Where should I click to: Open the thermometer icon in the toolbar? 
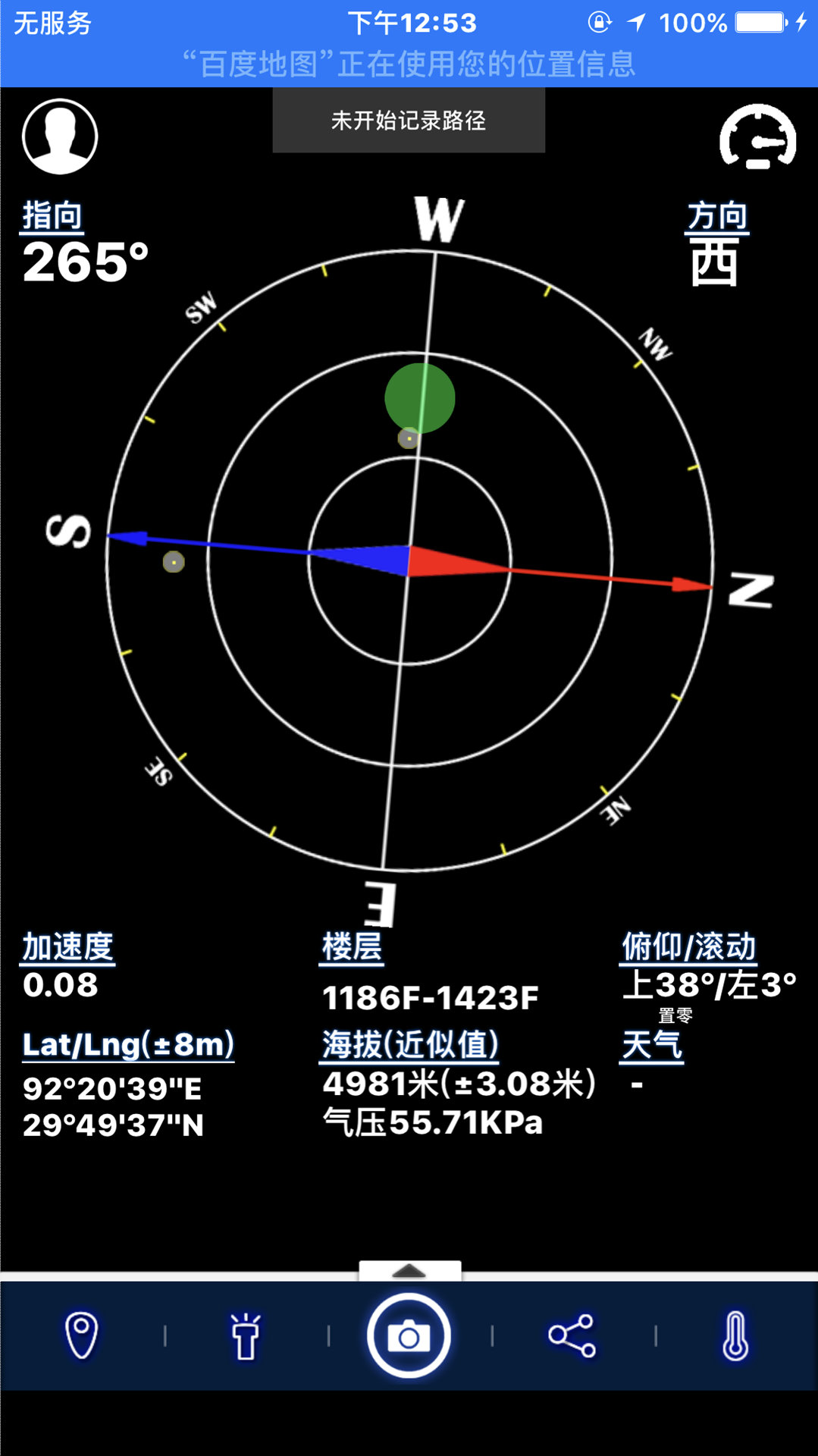[735, 1335]
